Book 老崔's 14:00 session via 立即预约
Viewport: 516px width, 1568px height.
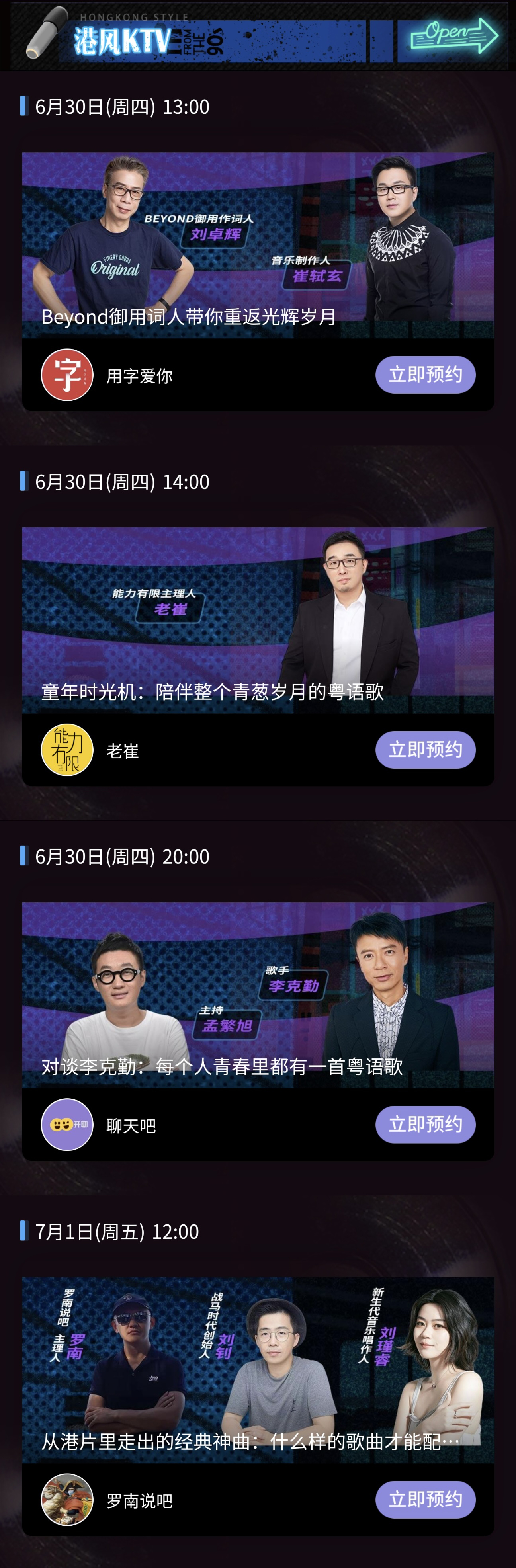(x=425, y=749)
